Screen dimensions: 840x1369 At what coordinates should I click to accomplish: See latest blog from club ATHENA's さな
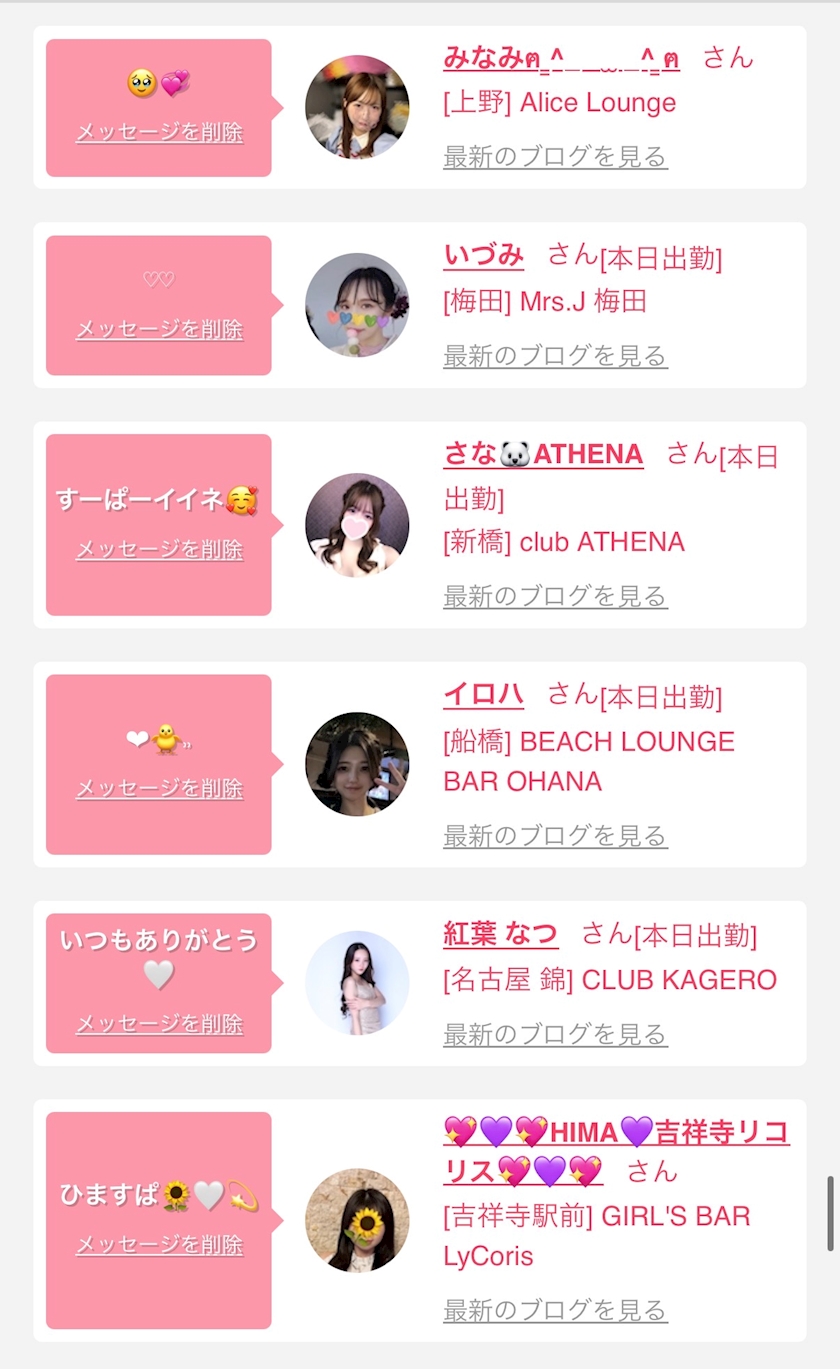point(555,597)
